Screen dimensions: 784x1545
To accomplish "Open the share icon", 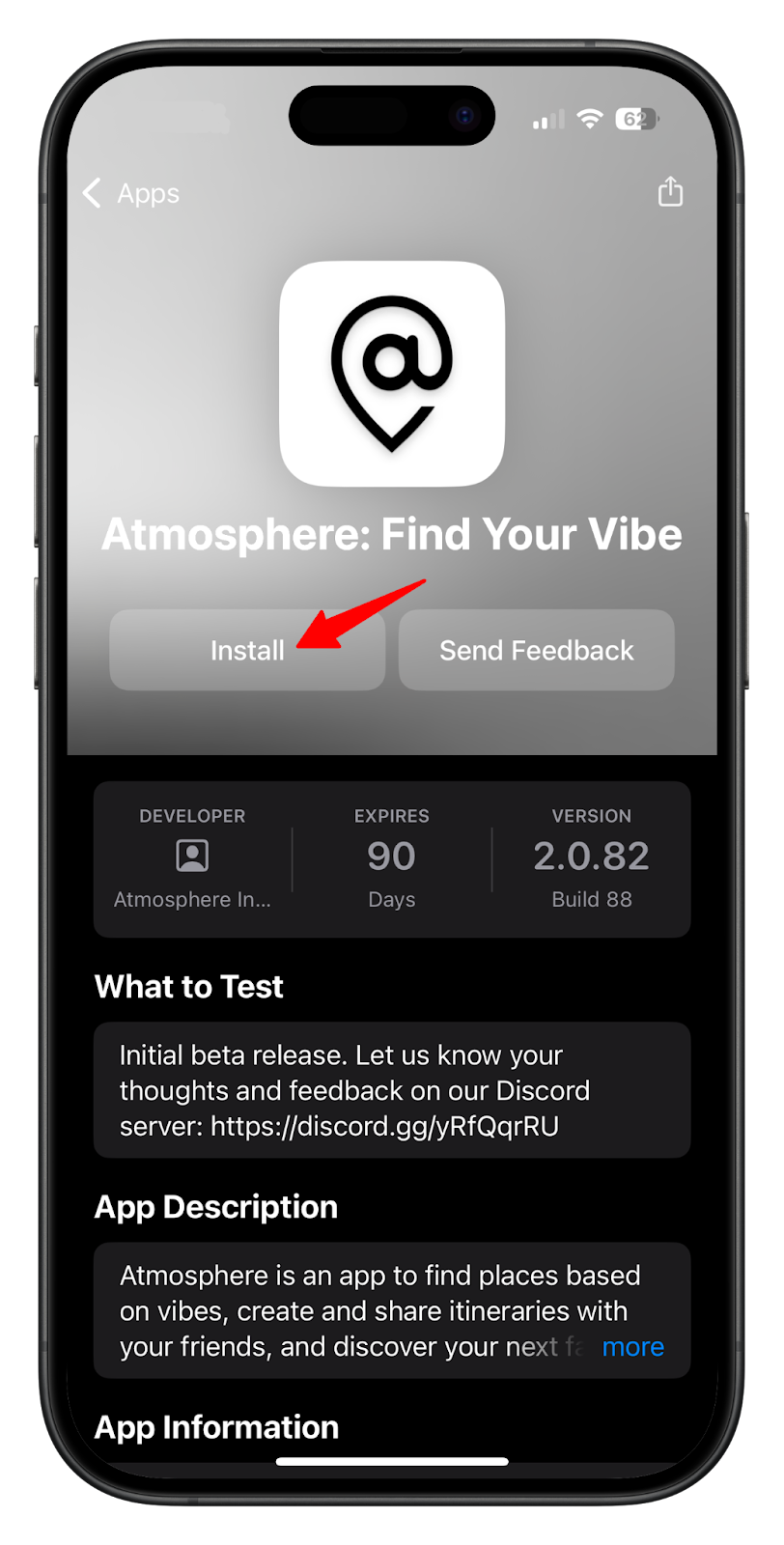I will pos(670,191).
